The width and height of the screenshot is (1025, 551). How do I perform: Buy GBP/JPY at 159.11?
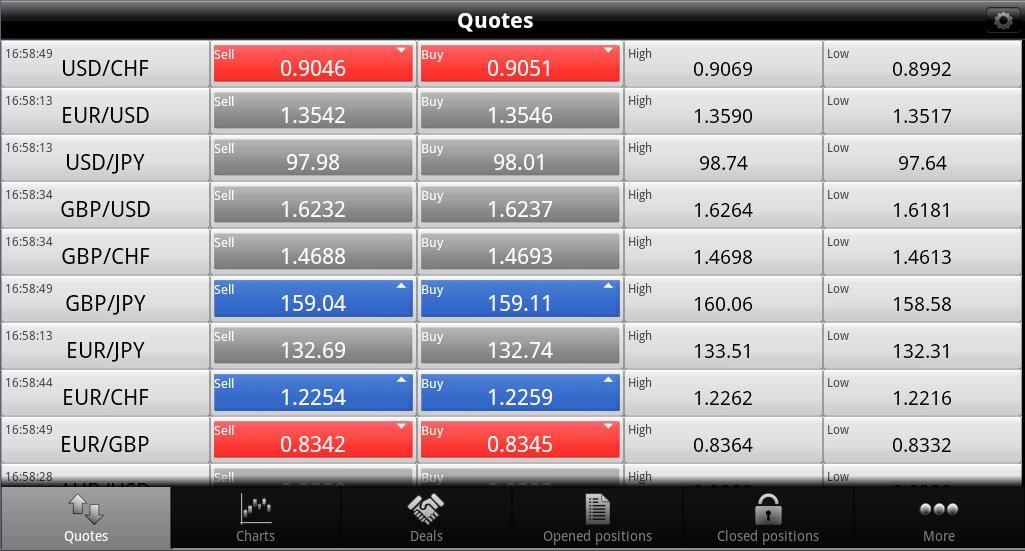pos(520,298)
